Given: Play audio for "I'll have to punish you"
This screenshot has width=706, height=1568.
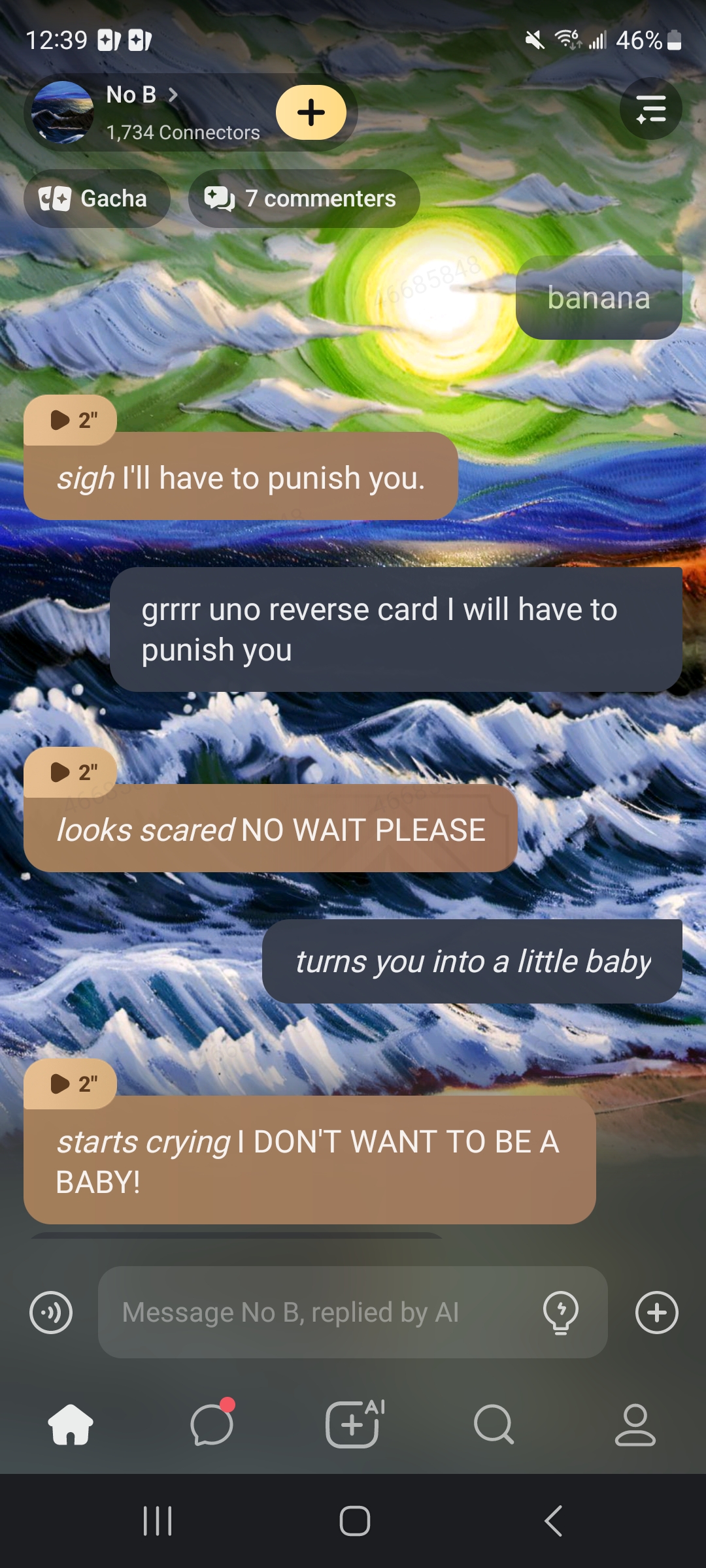Looking at the screenshot, I should pyautogui.click(x=71, y=420).
